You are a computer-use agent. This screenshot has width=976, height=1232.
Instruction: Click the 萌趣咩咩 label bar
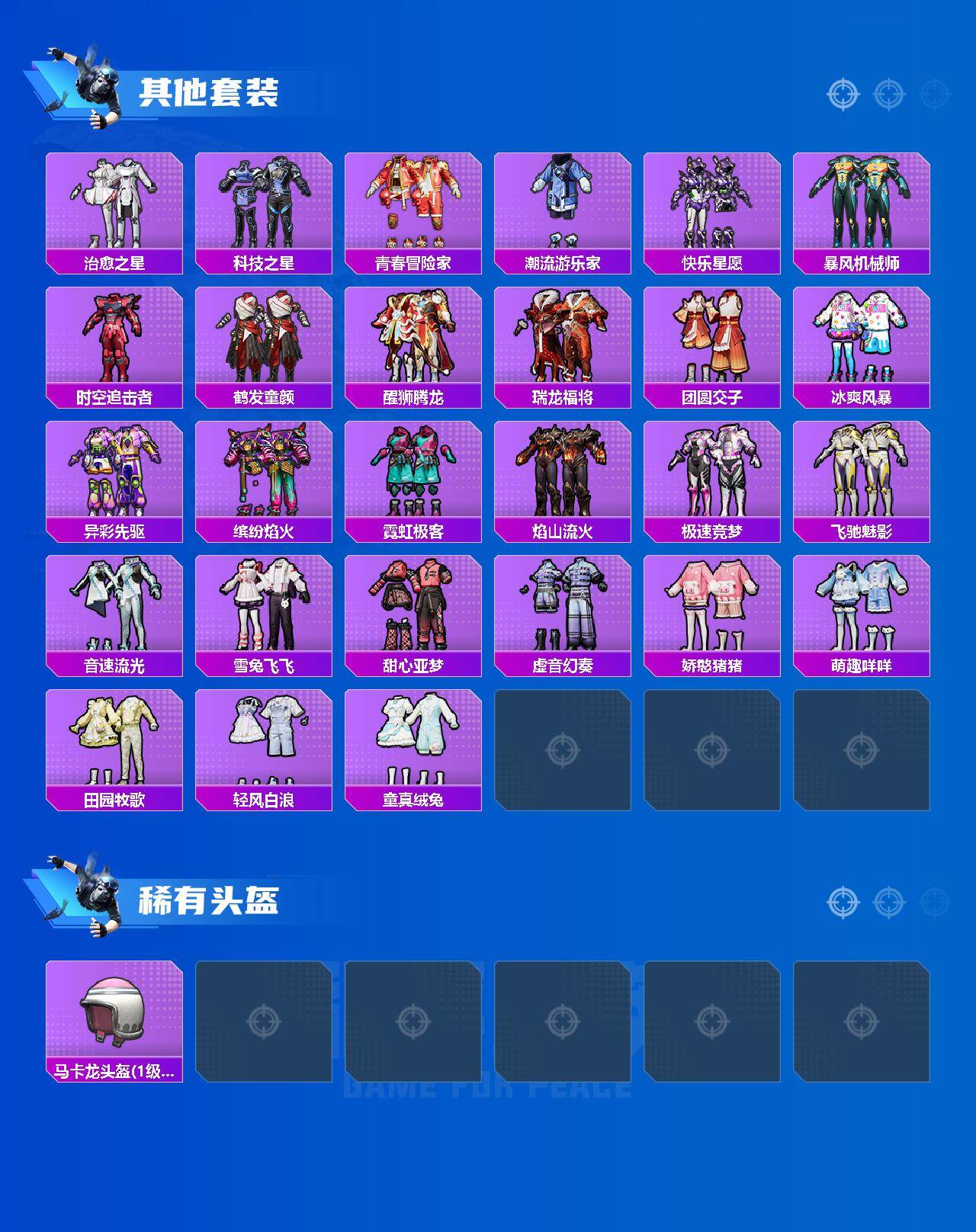click(x=863, y=664)
